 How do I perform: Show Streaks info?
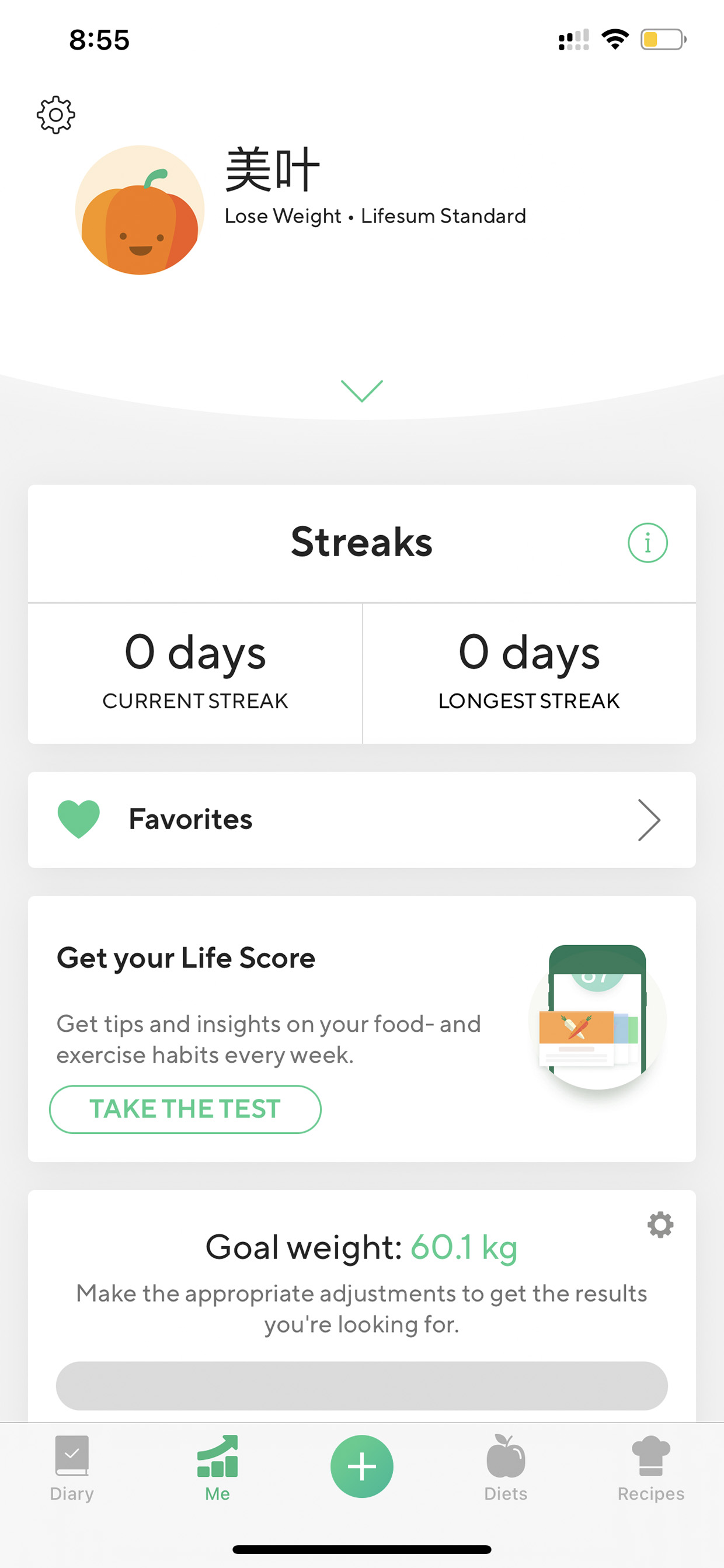coord(648,542)
